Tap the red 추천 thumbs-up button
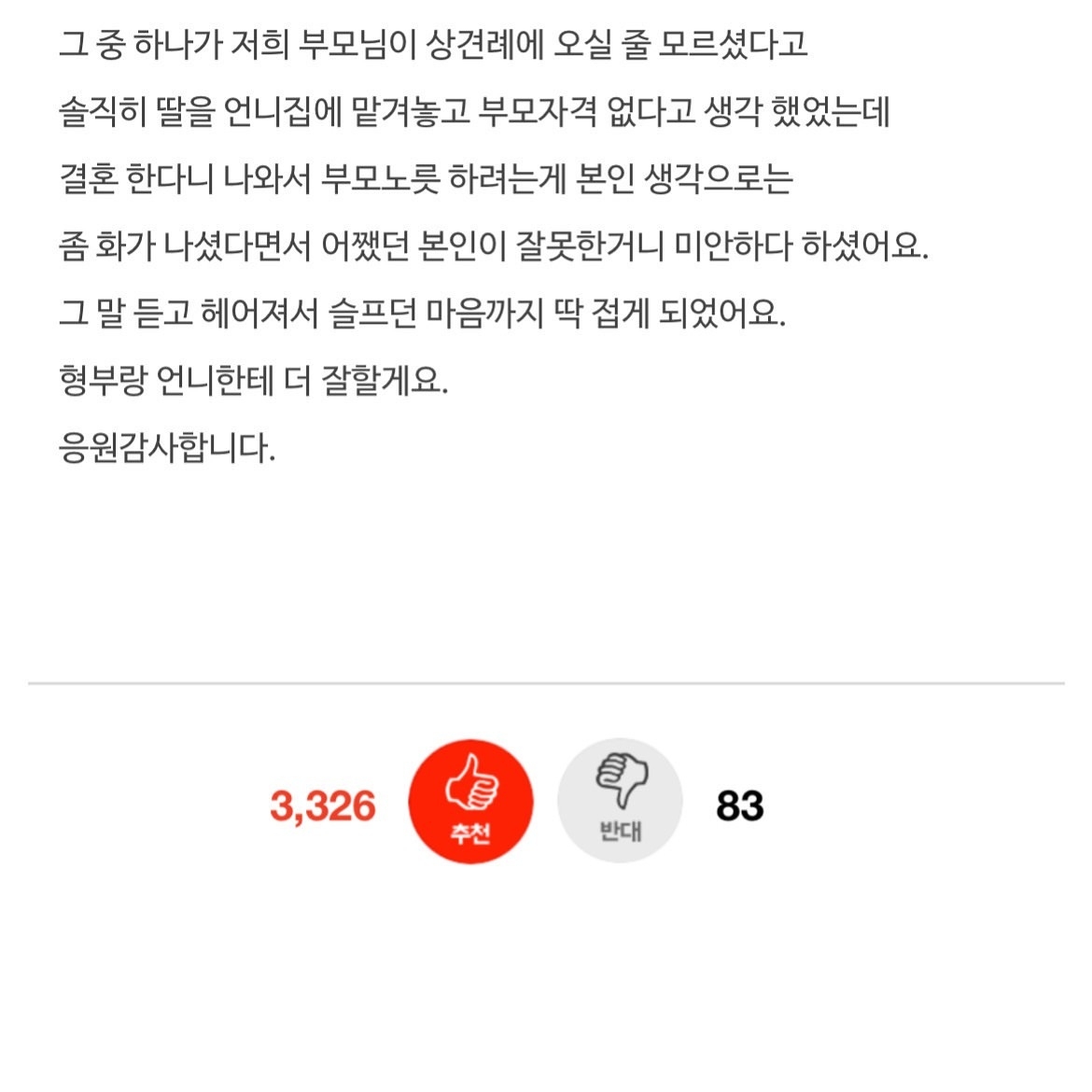 pyautogui.click(x=470, y=801)
